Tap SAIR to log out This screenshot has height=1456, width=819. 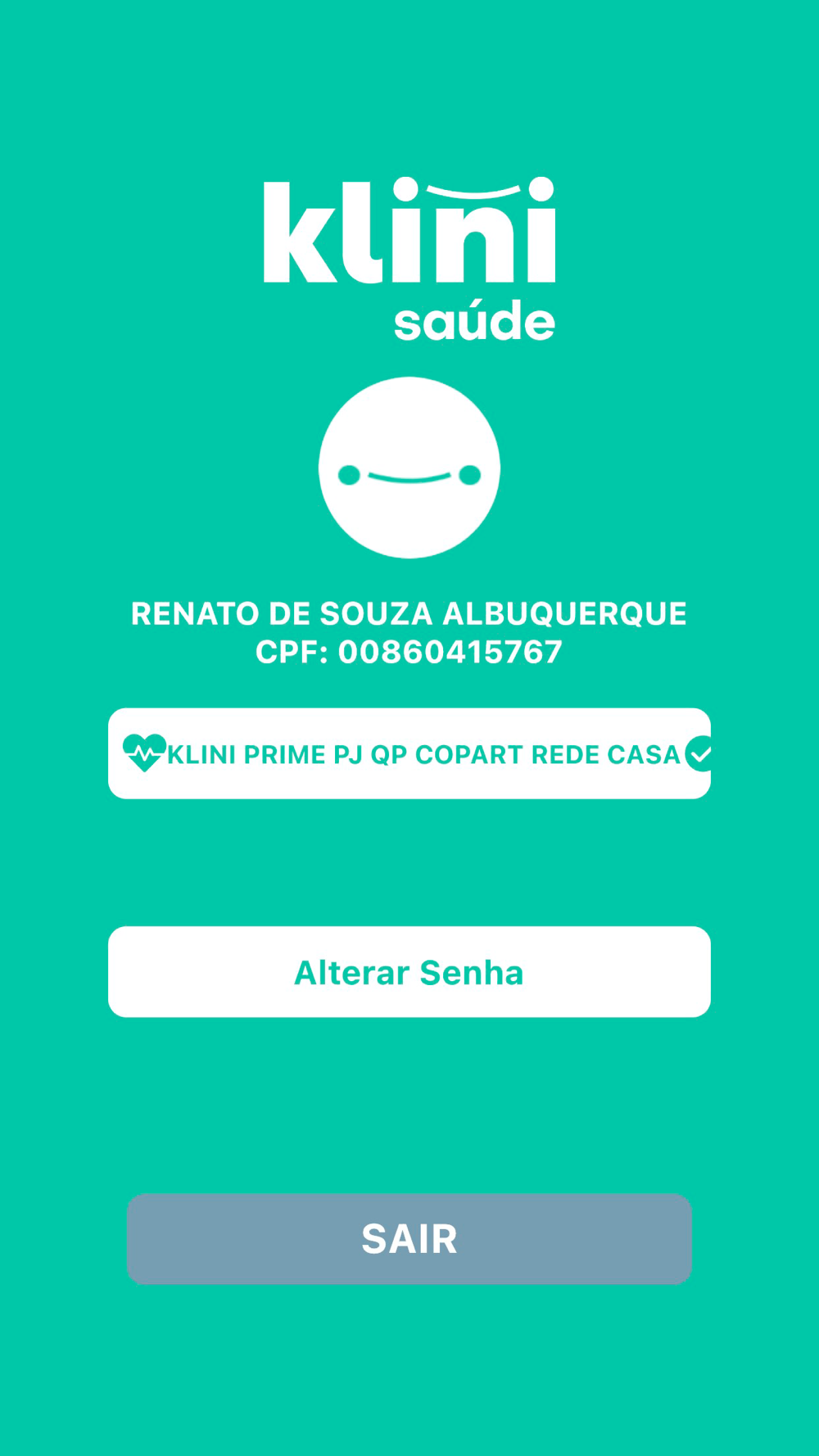coord(409,1238)
